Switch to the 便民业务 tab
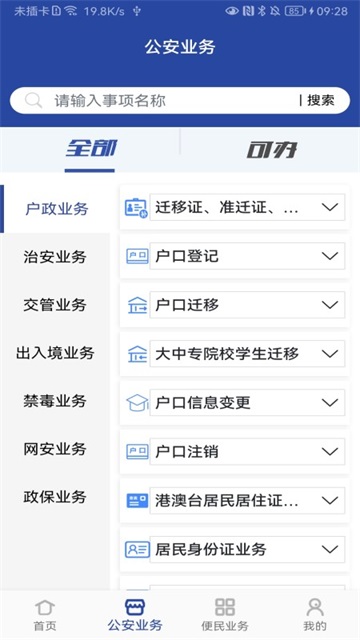Viewport: 360px width, 640px height. click(225, 615)
